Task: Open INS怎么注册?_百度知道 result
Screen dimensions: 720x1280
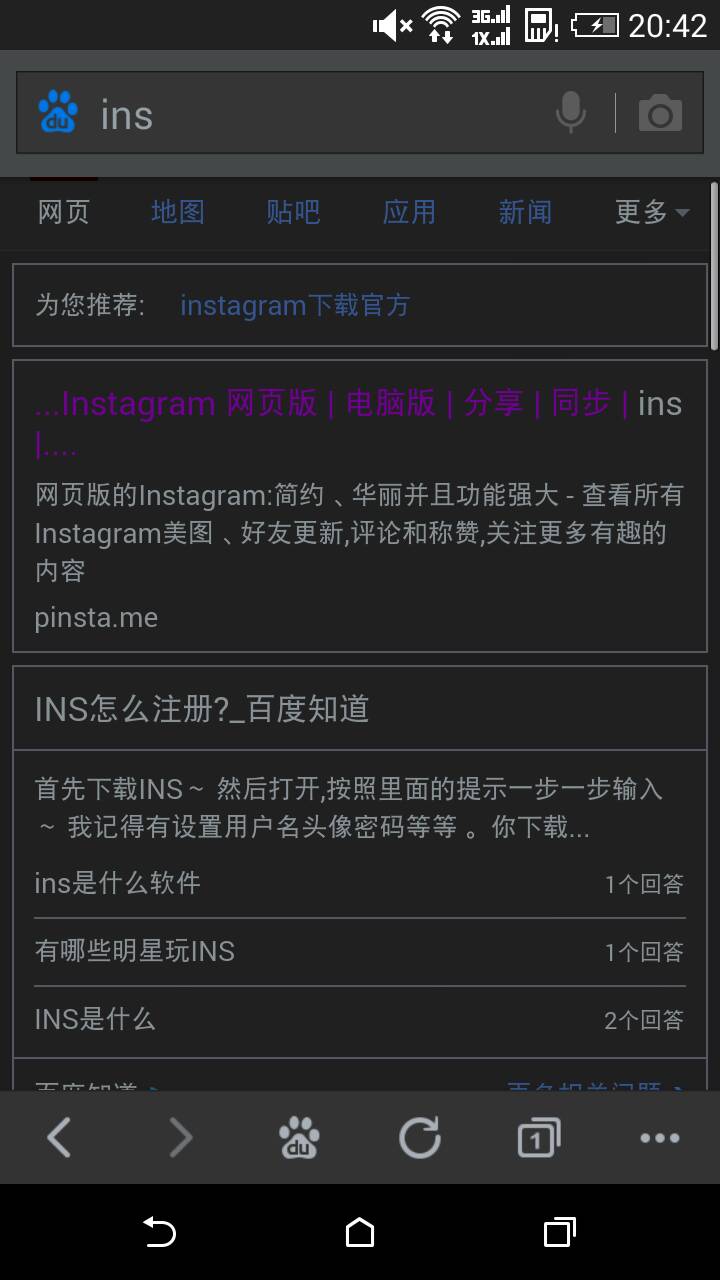Action: coord(202,709)
